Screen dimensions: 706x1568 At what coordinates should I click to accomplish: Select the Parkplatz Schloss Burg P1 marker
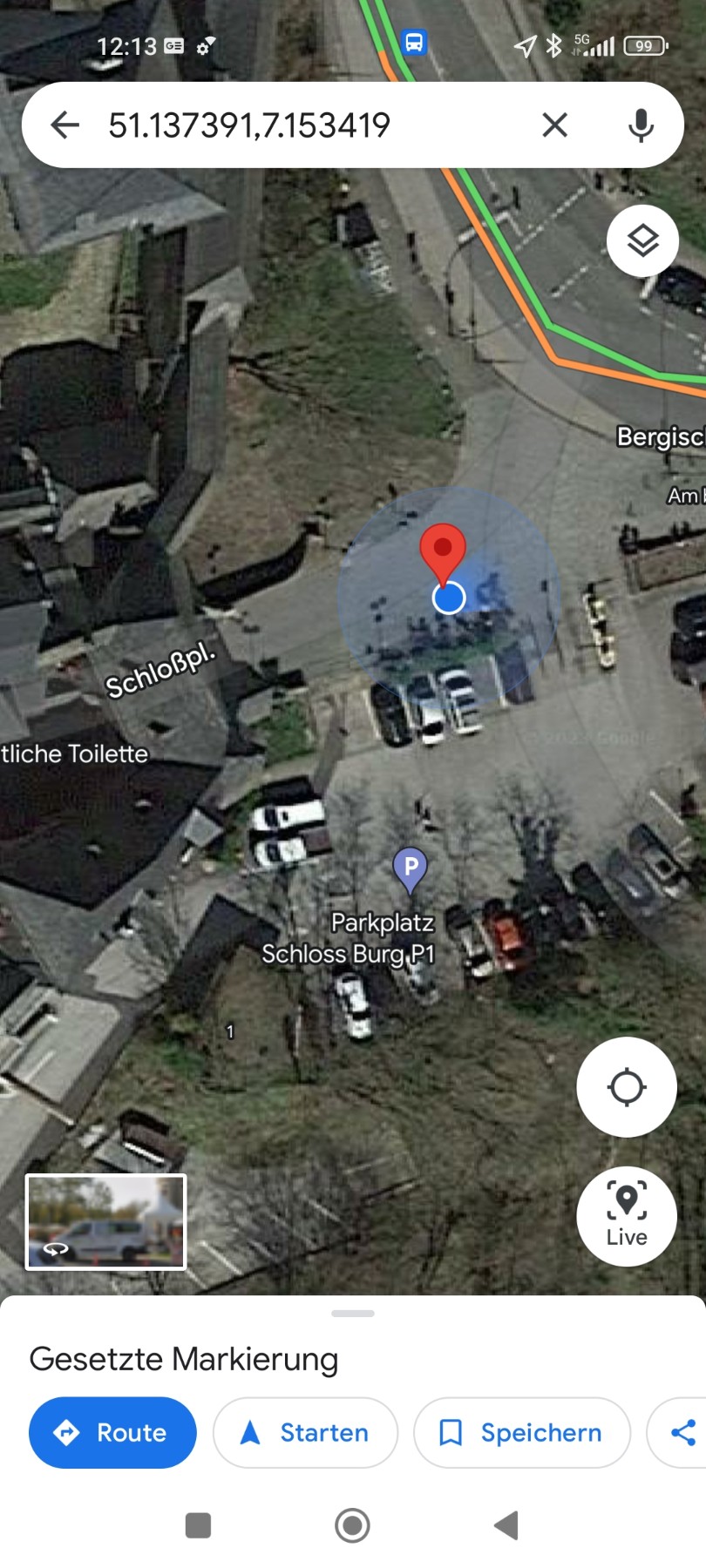[x=410, y=868]
